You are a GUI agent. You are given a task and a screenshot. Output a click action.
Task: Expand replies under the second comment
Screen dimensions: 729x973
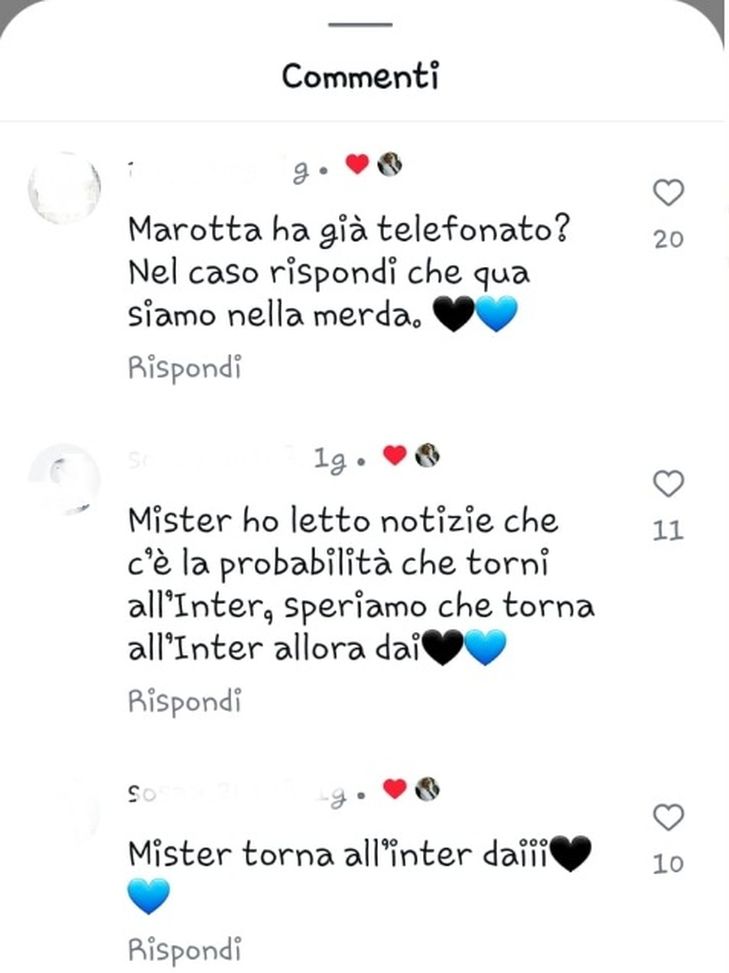click(183, 701)
